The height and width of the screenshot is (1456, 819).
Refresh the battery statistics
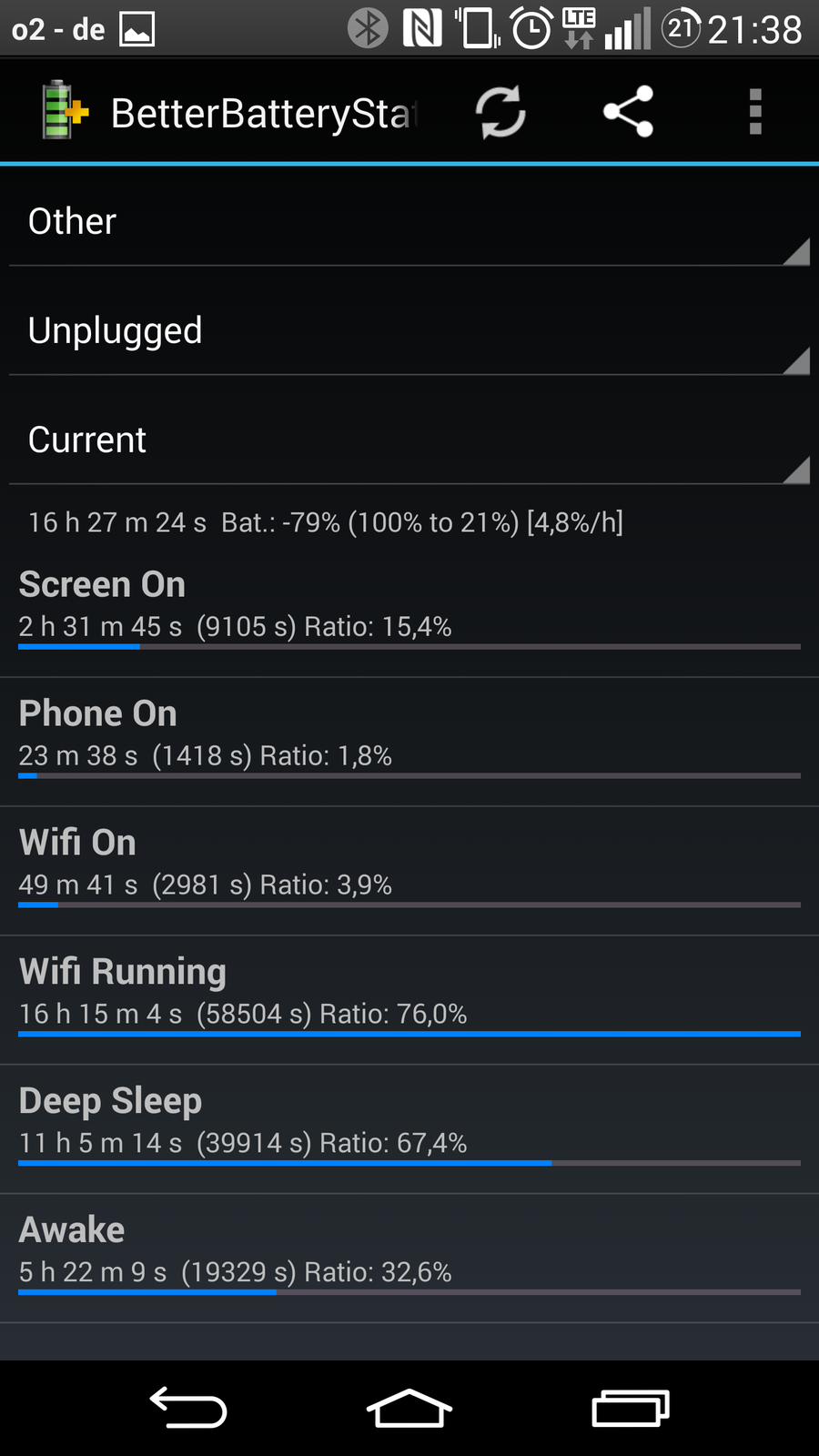(500, 113)
